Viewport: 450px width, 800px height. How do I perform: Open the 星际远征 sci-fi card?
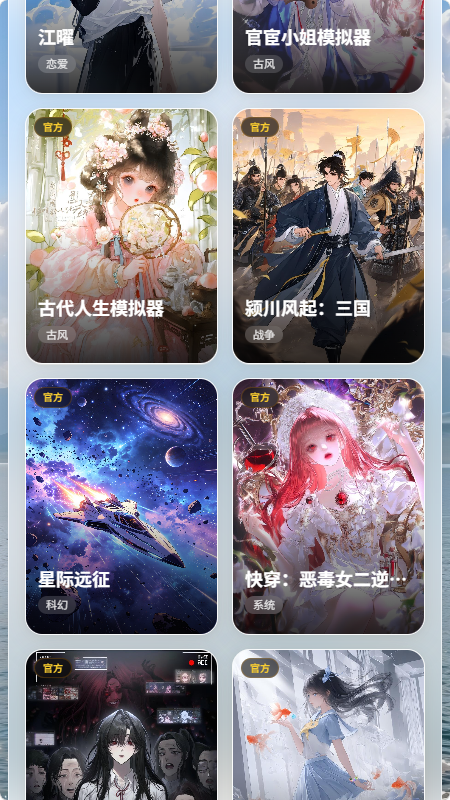click(x=121, y=506)
